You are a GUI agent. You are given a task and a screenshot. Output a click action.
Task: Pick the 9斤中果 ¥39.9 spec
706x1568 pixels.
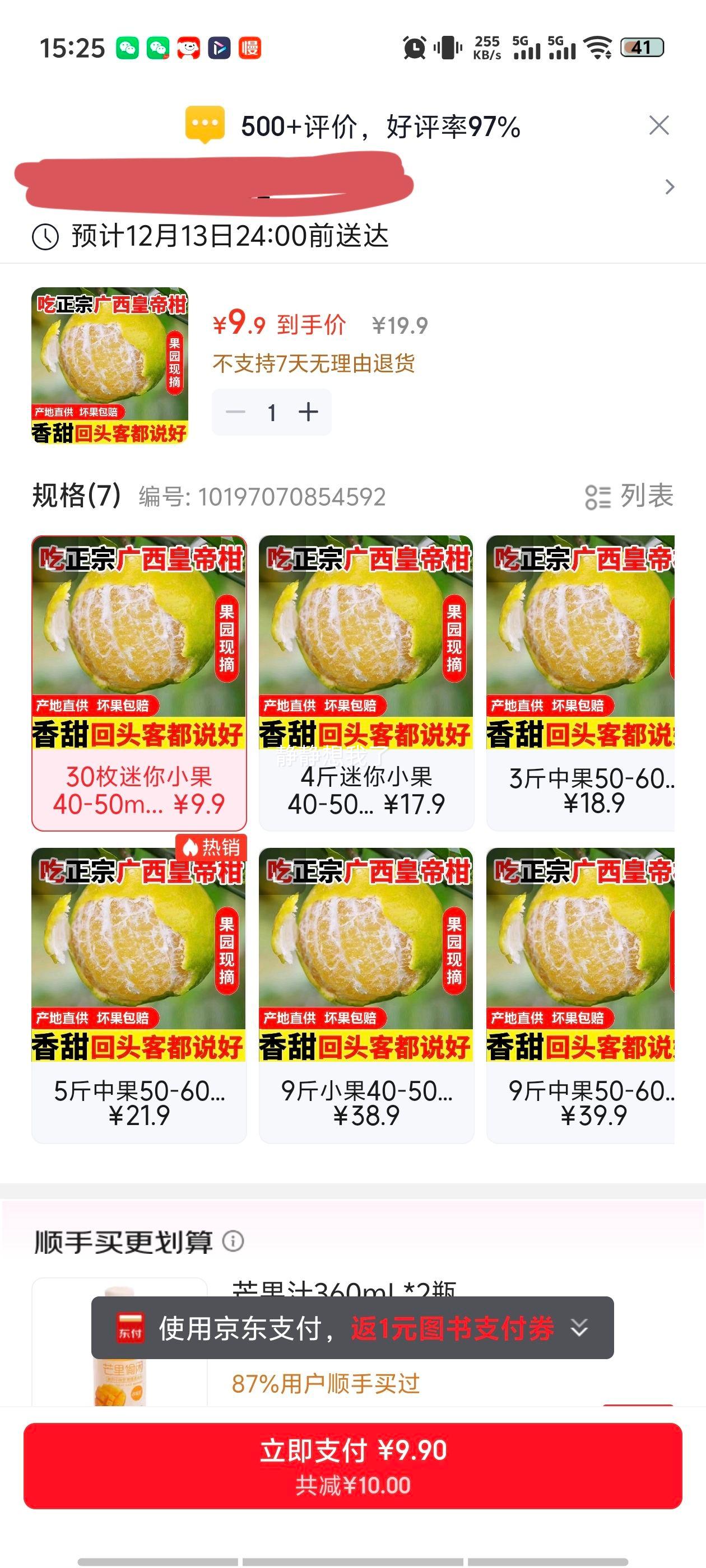pyautogui.click(x=580, y=995)
